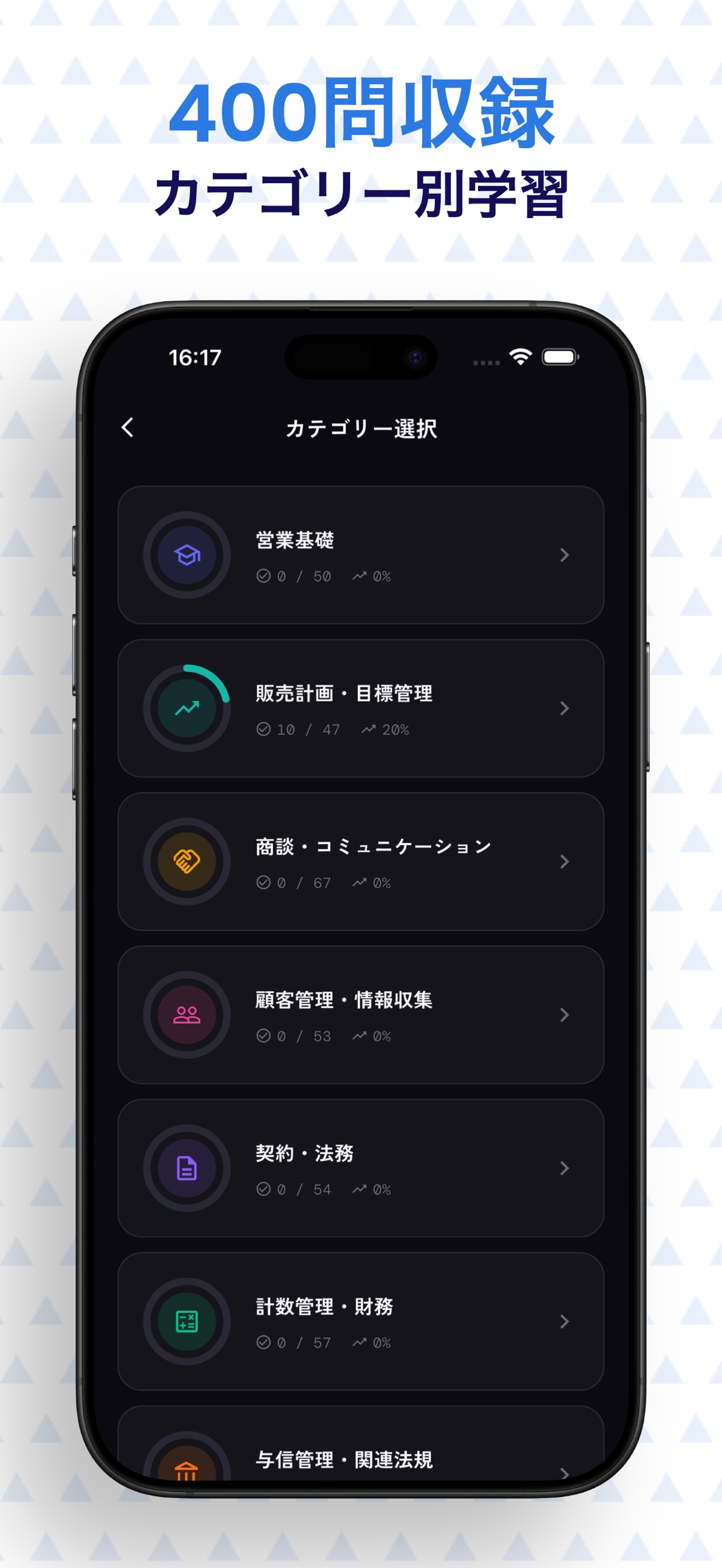722x1568 pixels.
Task: Open 計数管理・財務 via its right chevron
Action: click(x=565, y=1322)
